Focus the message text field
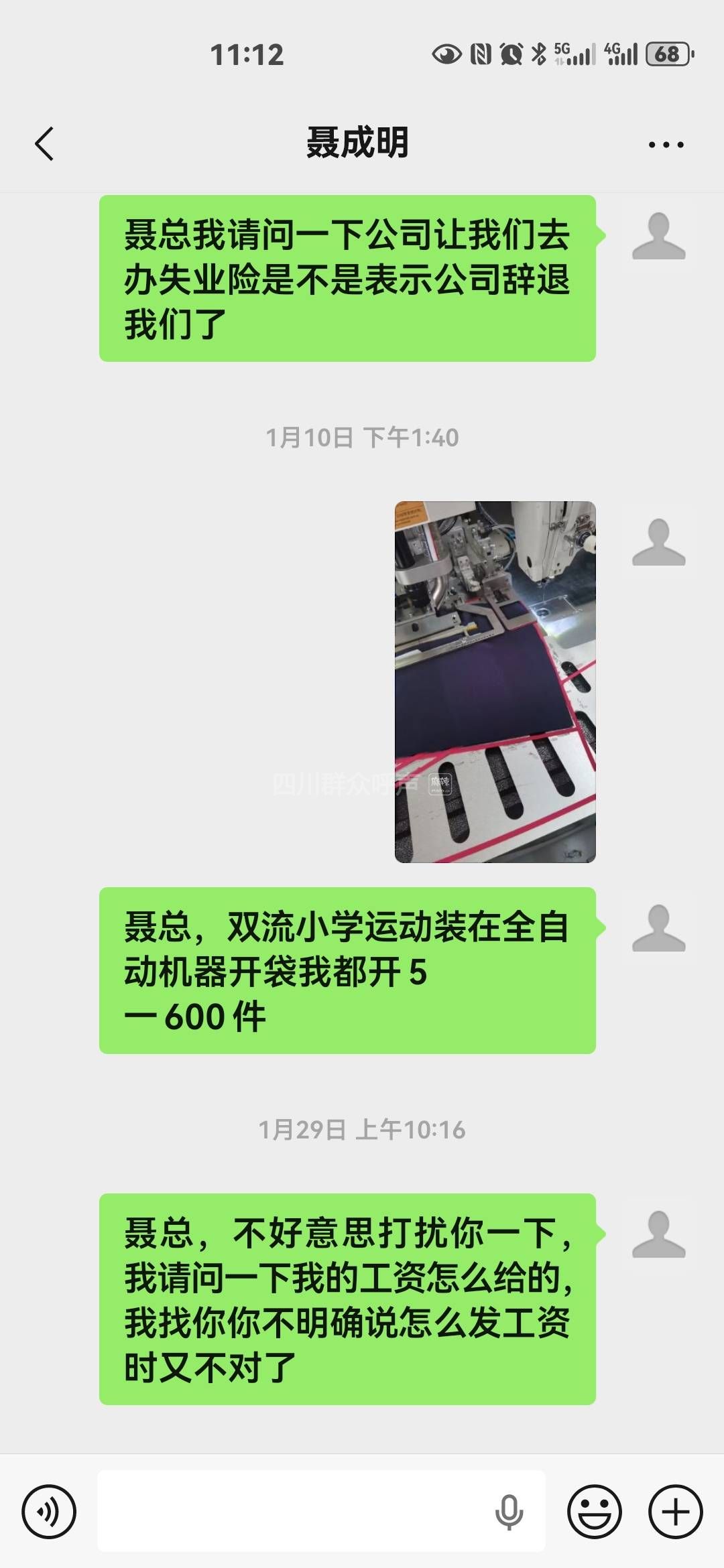The image size is (724, 1568). (295, 1512)
